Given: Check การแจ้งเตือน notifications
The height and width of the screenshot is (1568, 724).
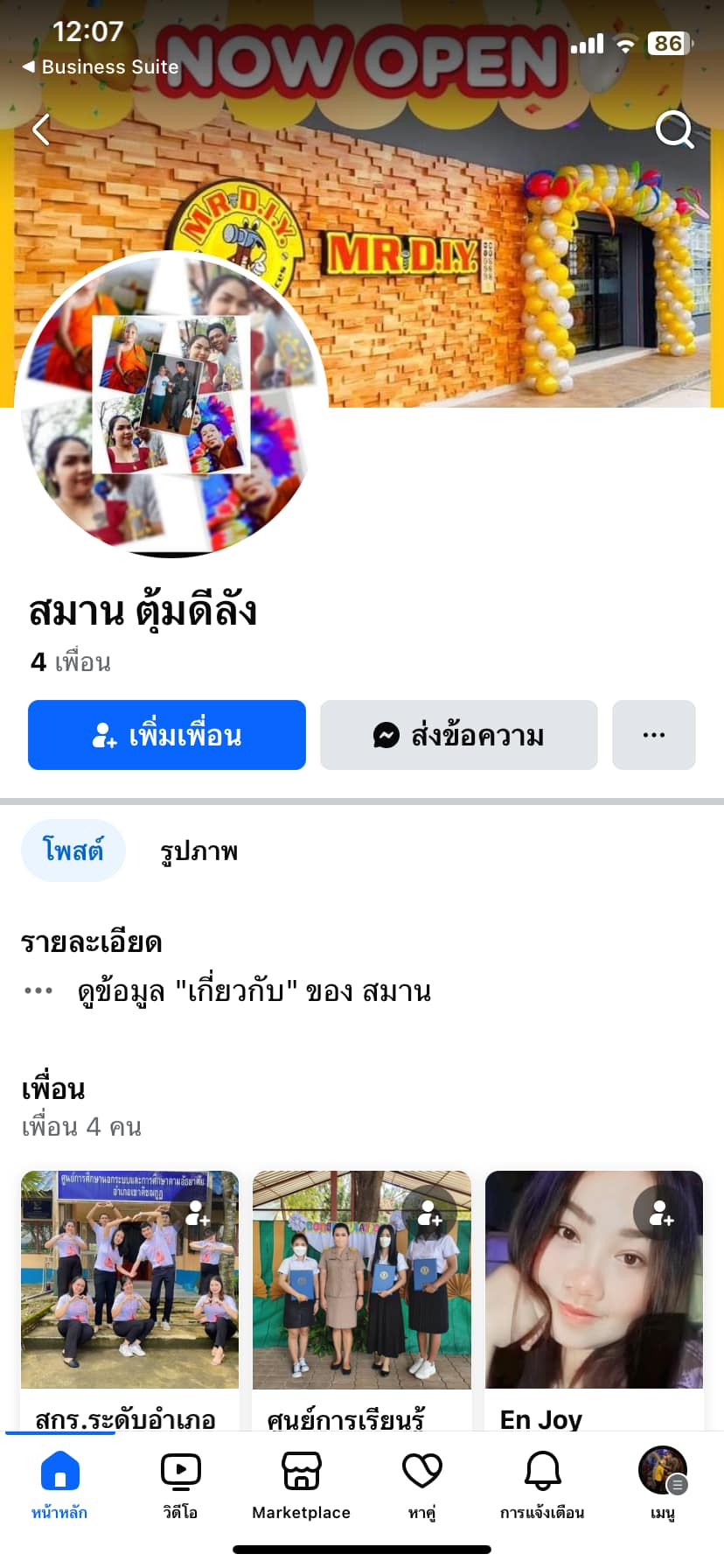Looking at the screenshot, I should point(542,1484).
